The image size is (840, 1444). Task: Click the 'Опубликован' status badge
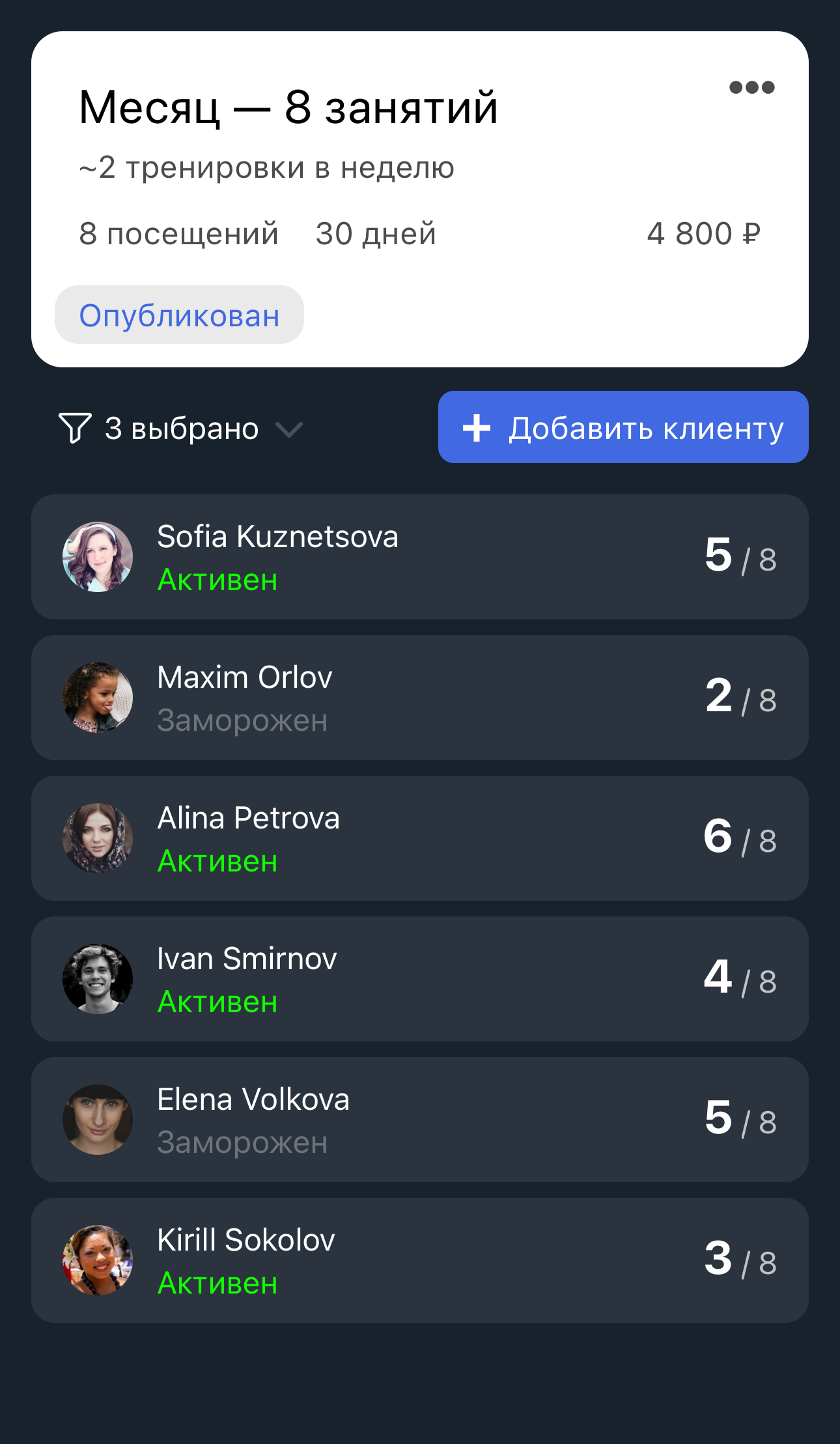178,315
